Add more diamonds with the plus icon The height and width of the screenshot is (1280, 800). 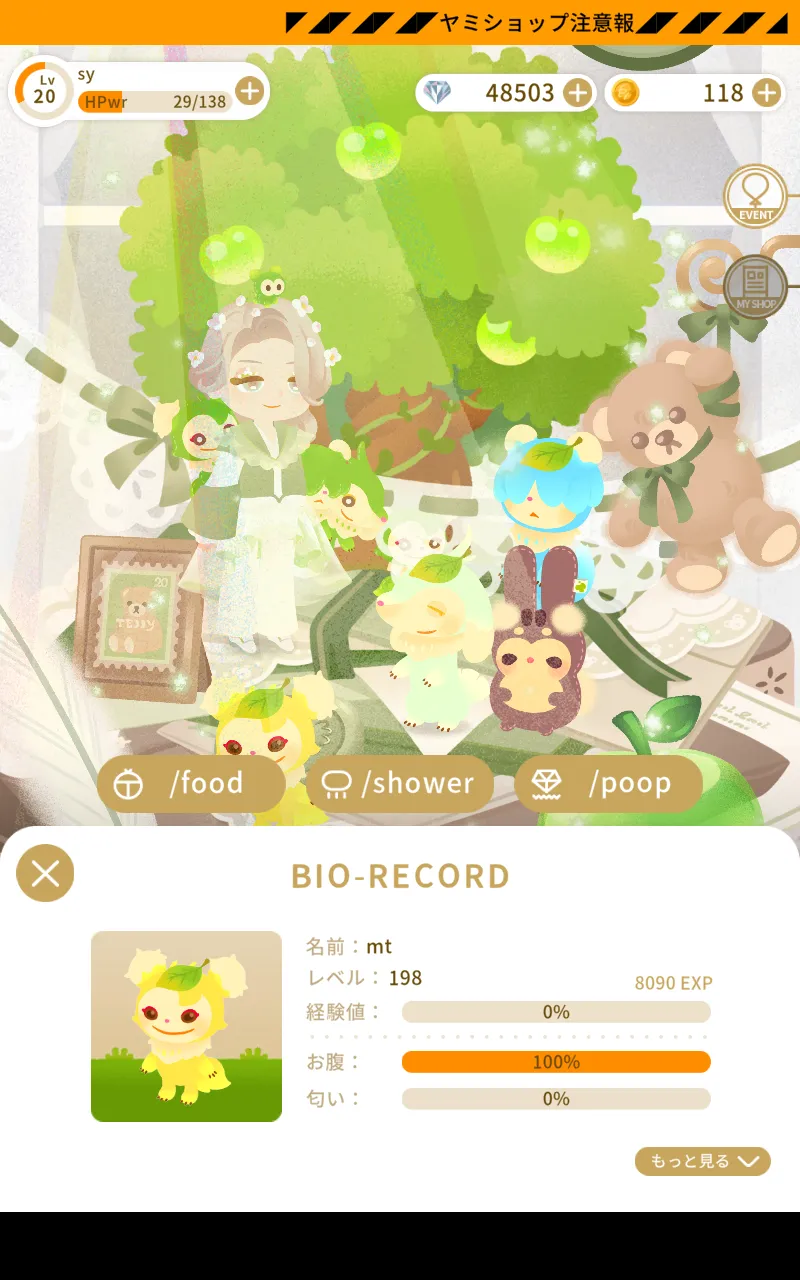tap(577, 93)
